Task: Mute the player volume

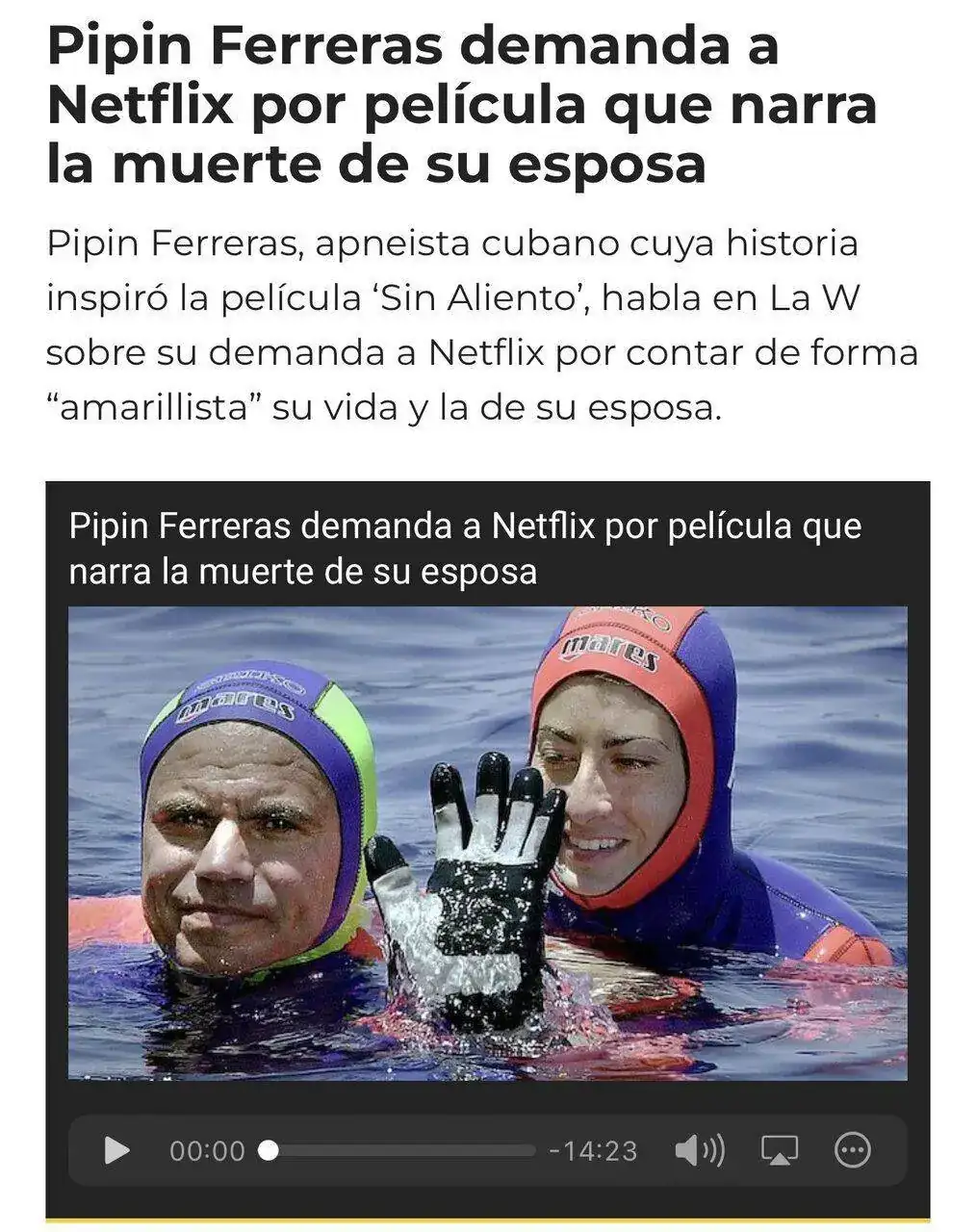Action: point(699,1150)
